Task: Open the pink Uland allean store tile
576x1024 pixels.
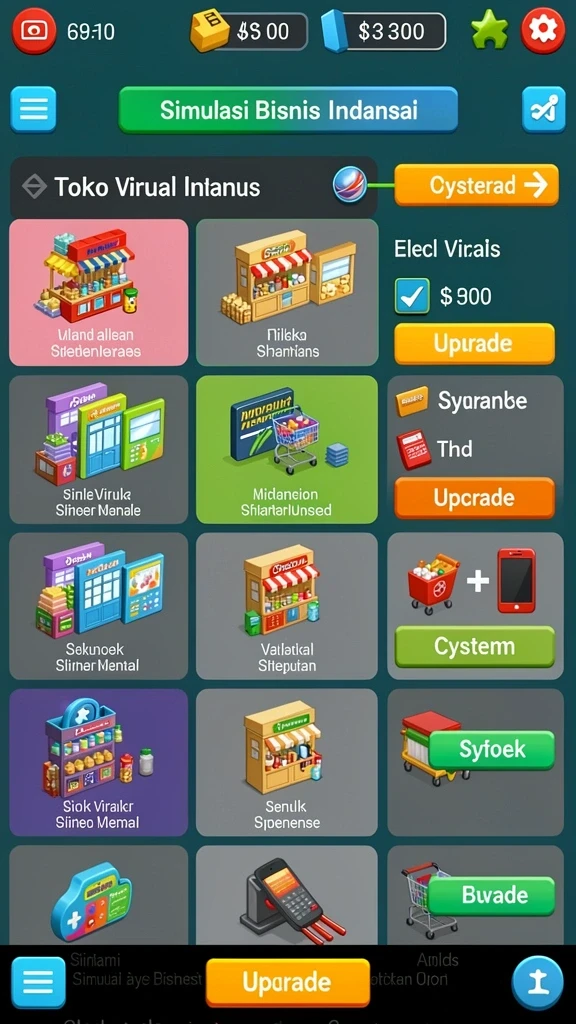Action: [99, 293]
